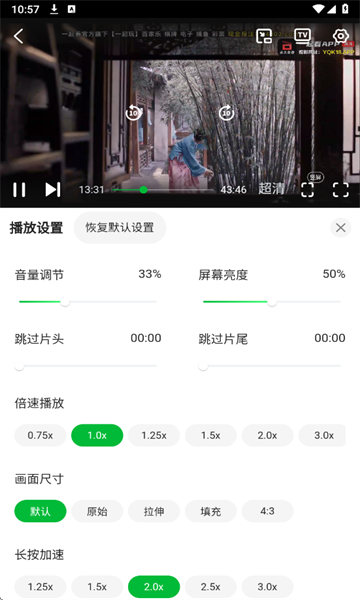Set picture size to 4:3
360x600 pixels.
coord(267,511)
